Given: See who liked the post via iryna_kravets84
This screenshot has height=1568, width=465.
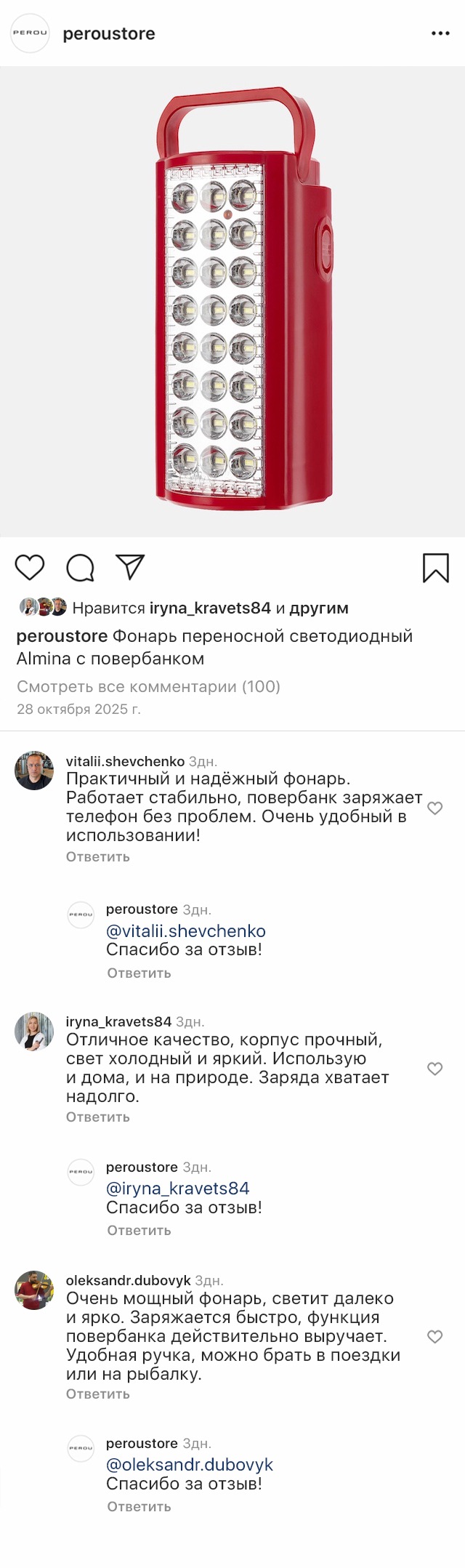Looking at the screenshot, I should (210, 608).
